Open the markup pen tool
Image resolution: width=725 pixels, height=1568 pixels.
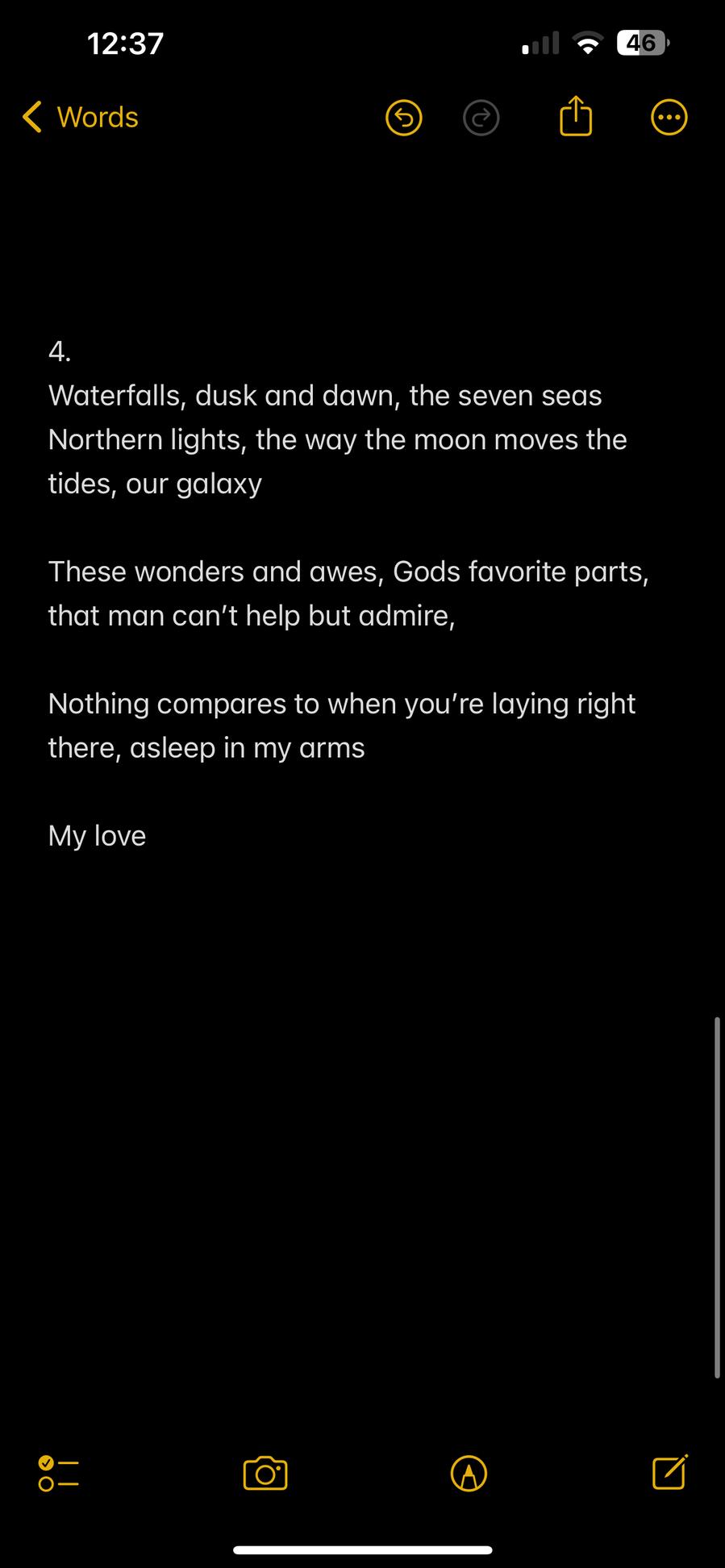tap(469, 1474)
